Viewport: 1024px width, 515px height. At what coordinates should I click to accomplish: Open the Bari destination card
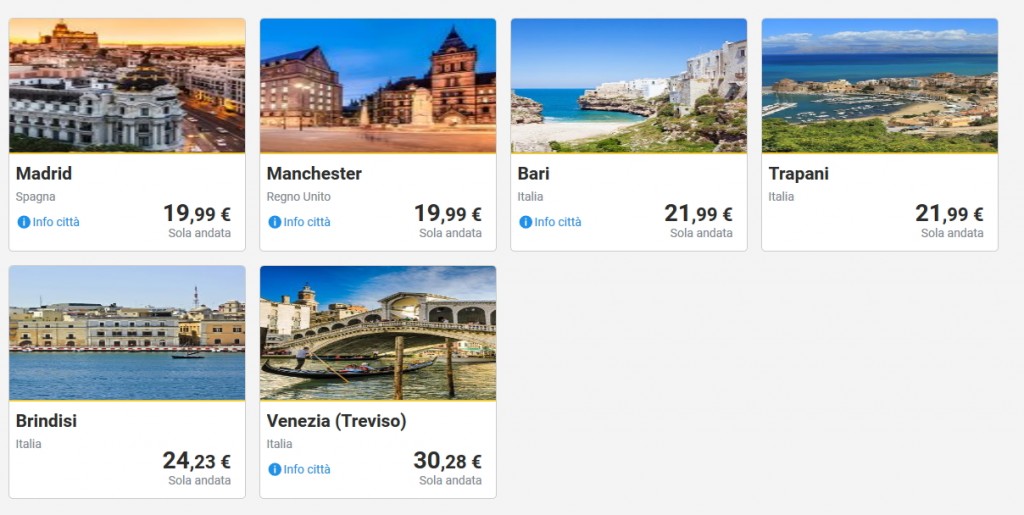tap(628, 85)
